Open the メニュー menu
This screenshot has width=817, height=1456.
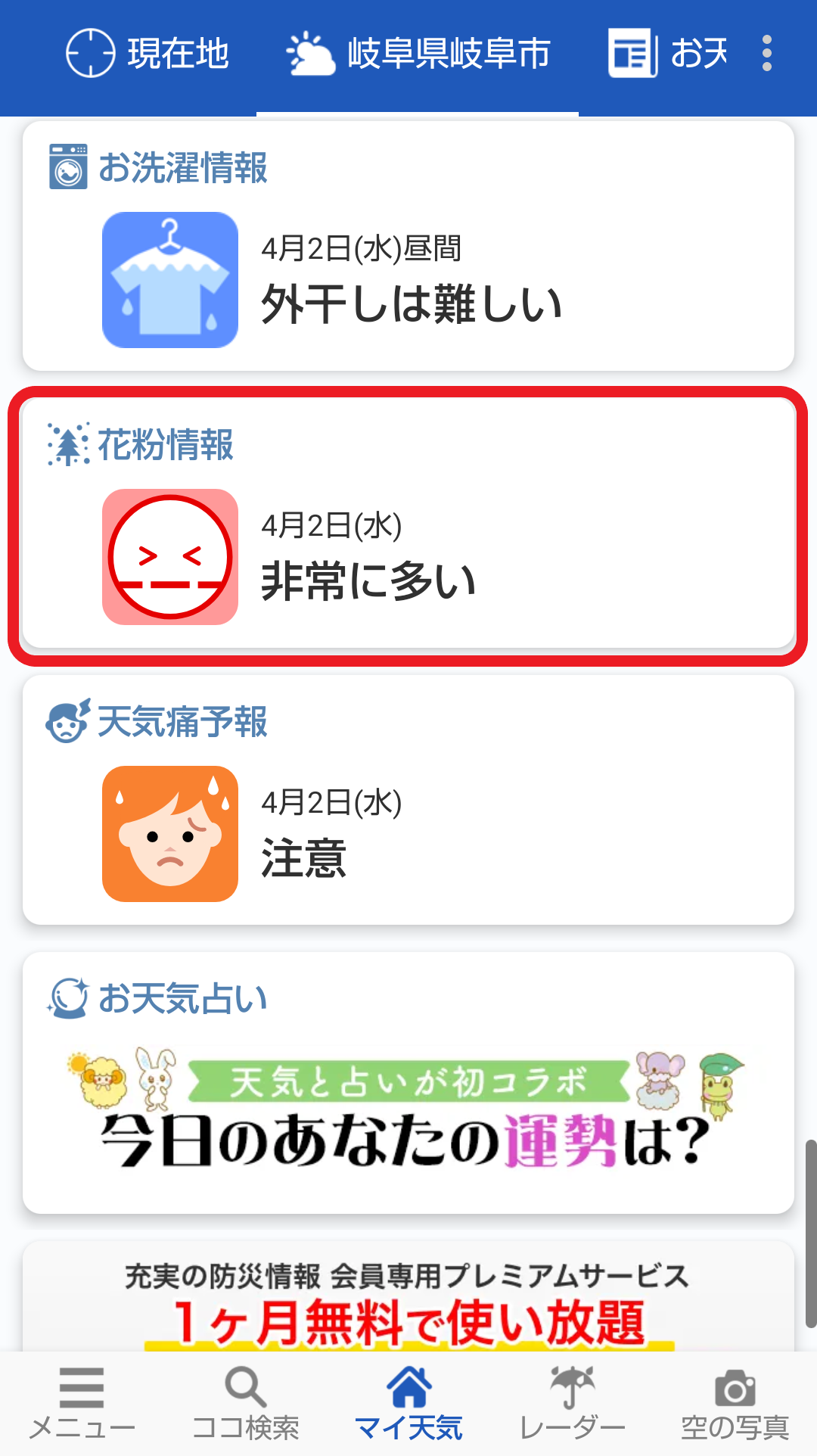click(82, 1404)
